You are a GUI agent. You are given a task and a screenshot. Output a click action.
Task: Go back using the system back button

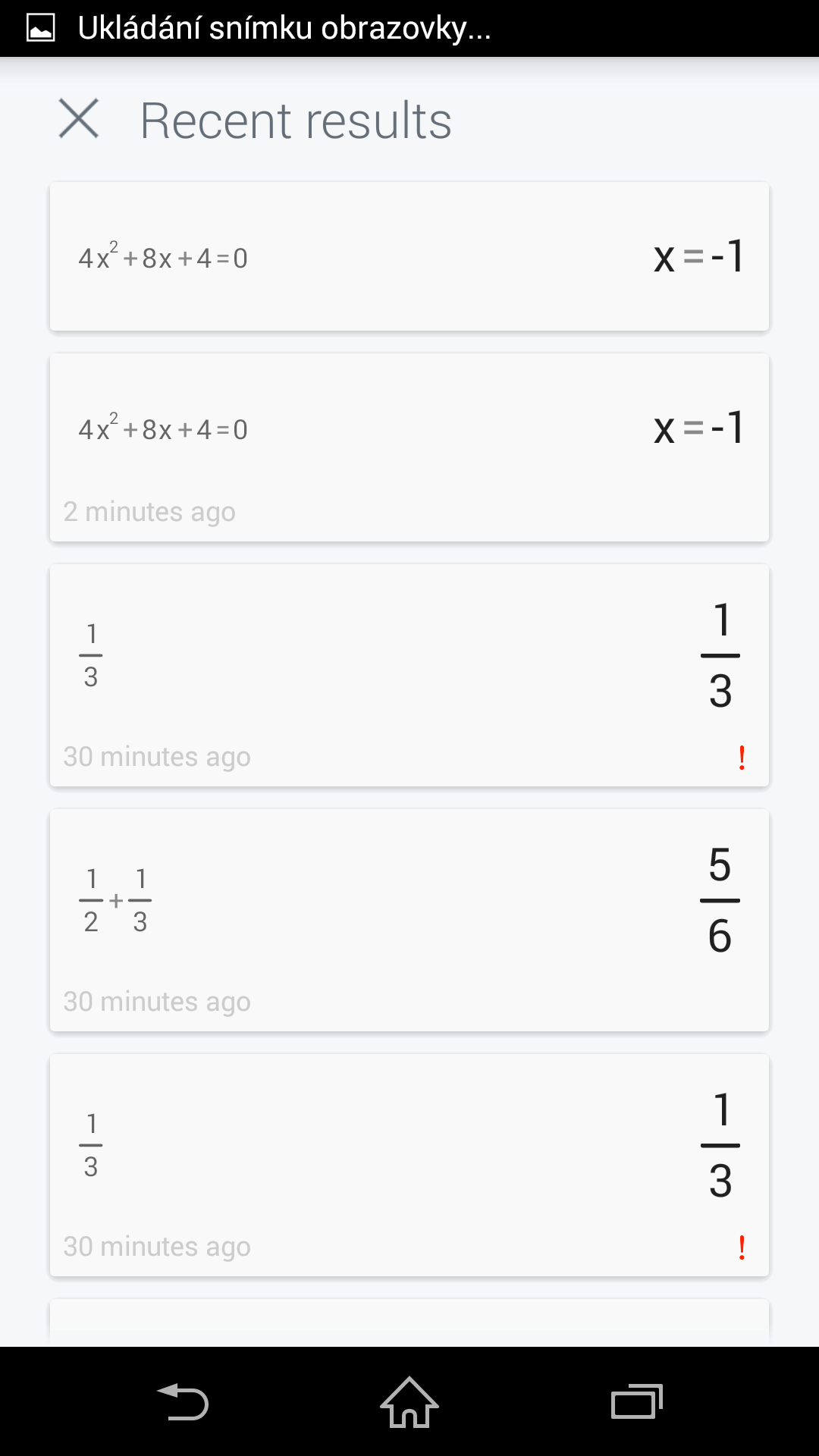tap(183, 1401)
